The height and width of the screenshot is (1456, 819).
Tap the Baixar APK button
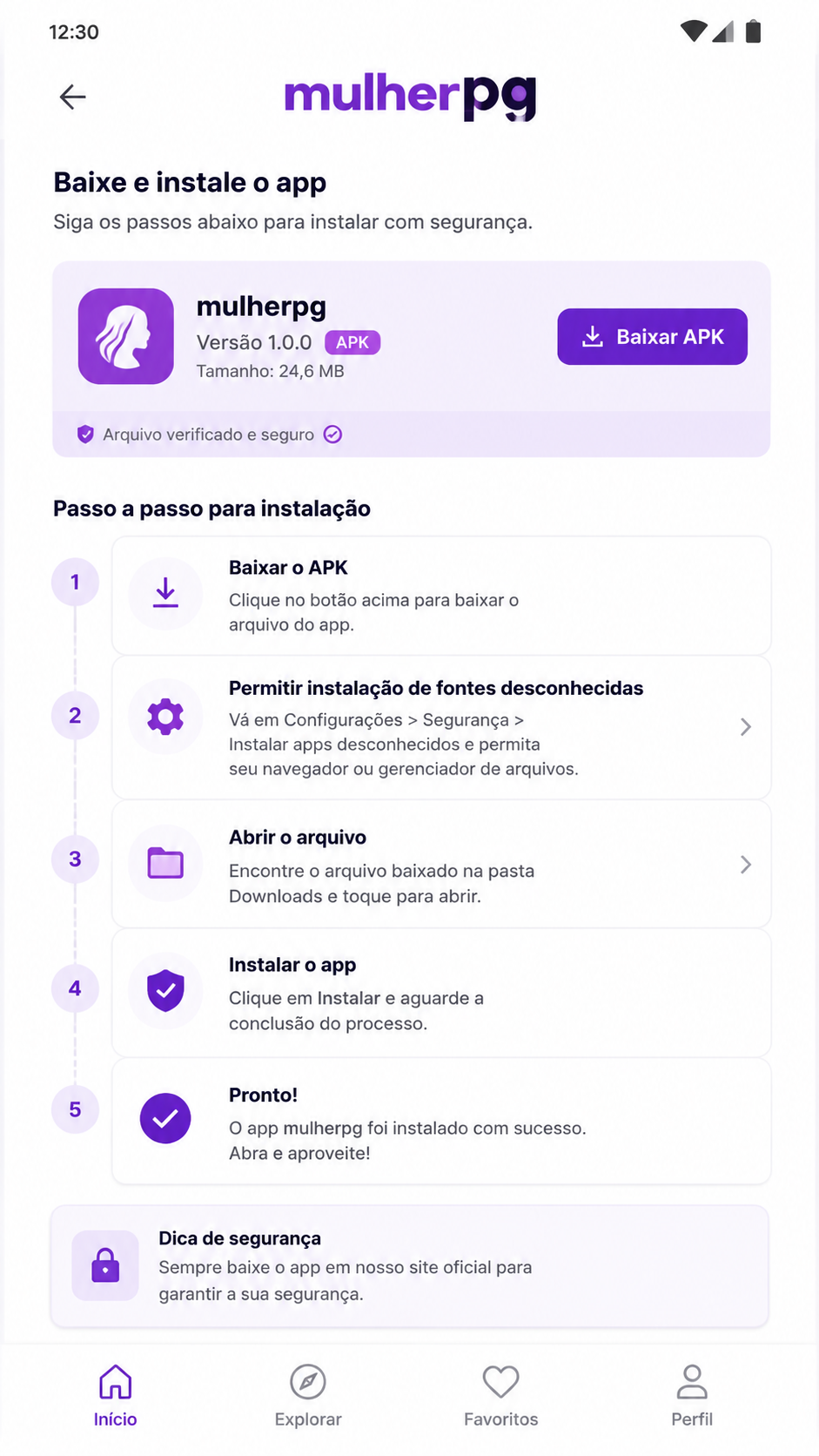point(652,337)
